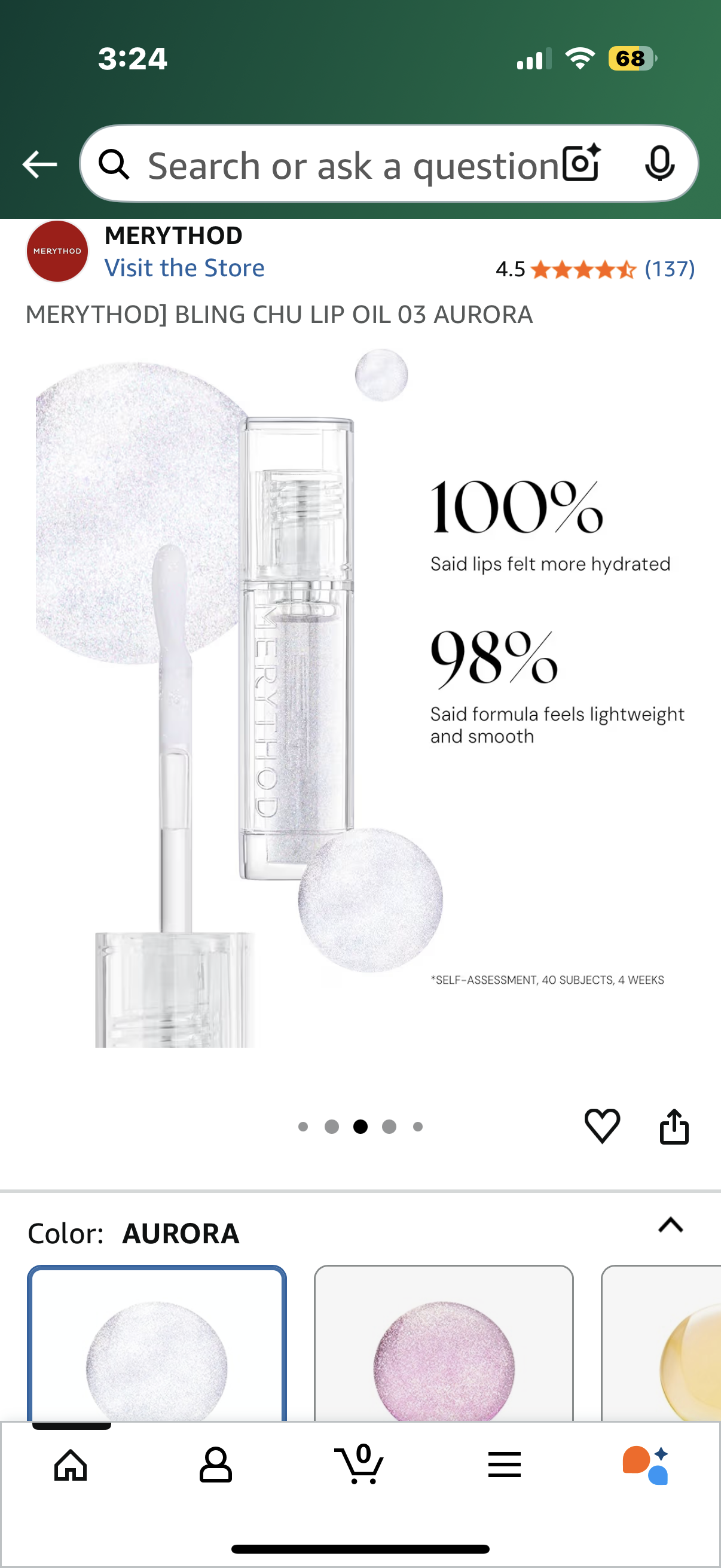Add the lip oil to your wishlist heart
This screenshot has width=721, height=1568.
click(x=603, y=1127)
